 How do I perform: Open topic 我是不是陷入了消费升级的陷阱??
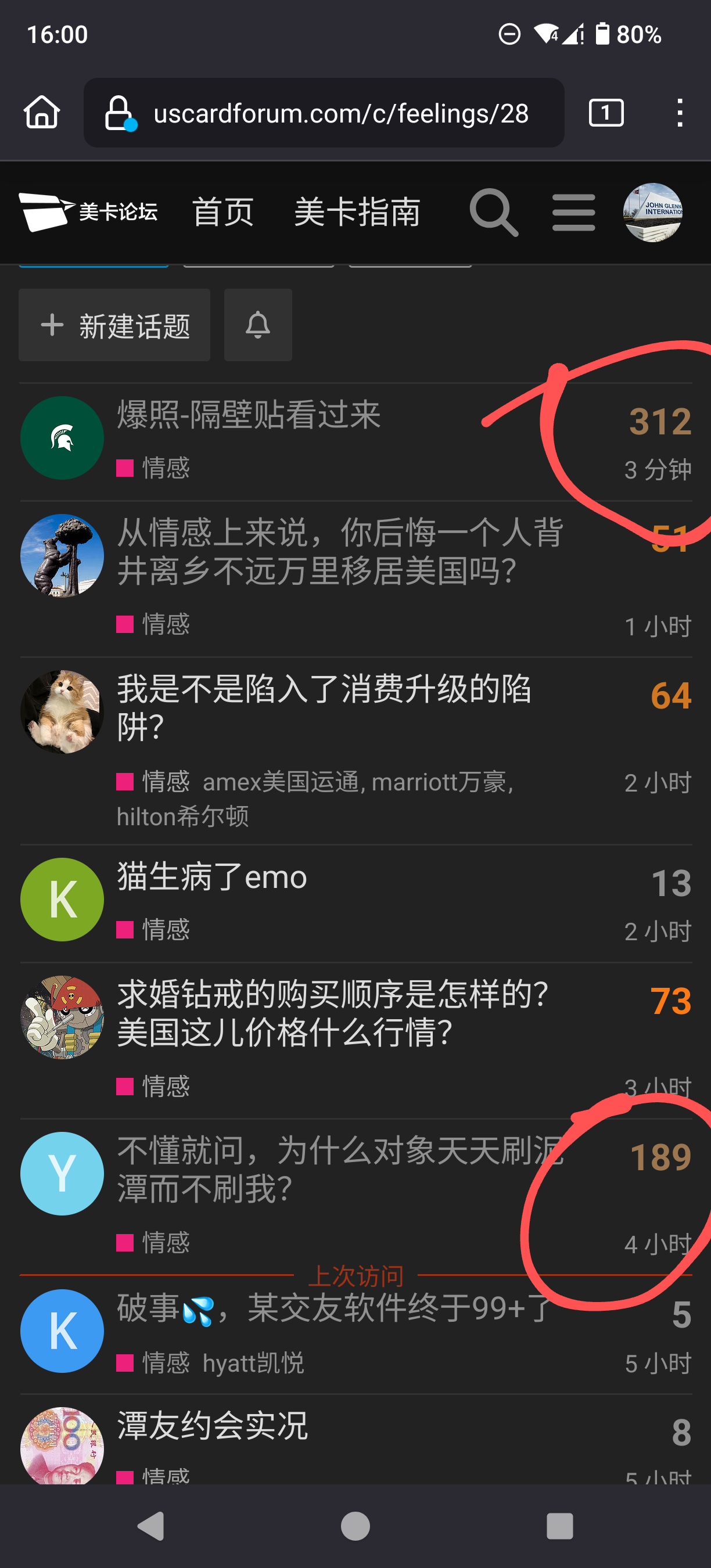pos(324,708)
